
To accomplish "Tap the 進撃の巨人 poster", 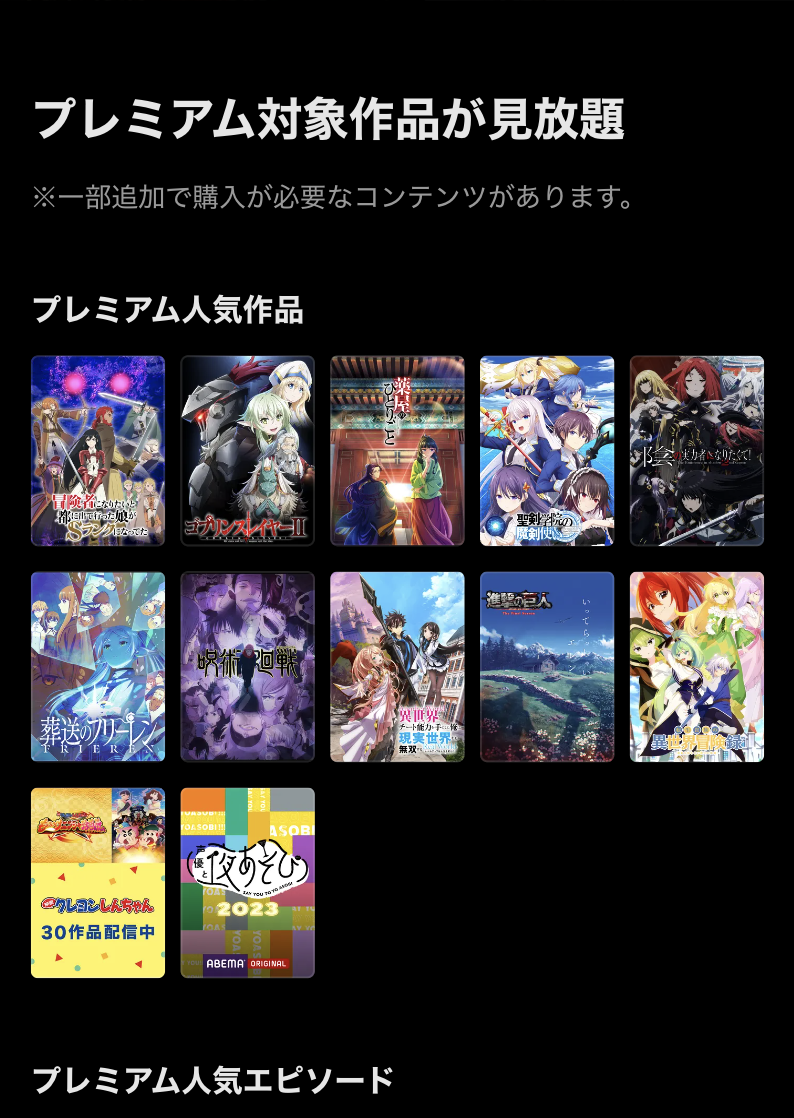I will [x=547, y=667].
